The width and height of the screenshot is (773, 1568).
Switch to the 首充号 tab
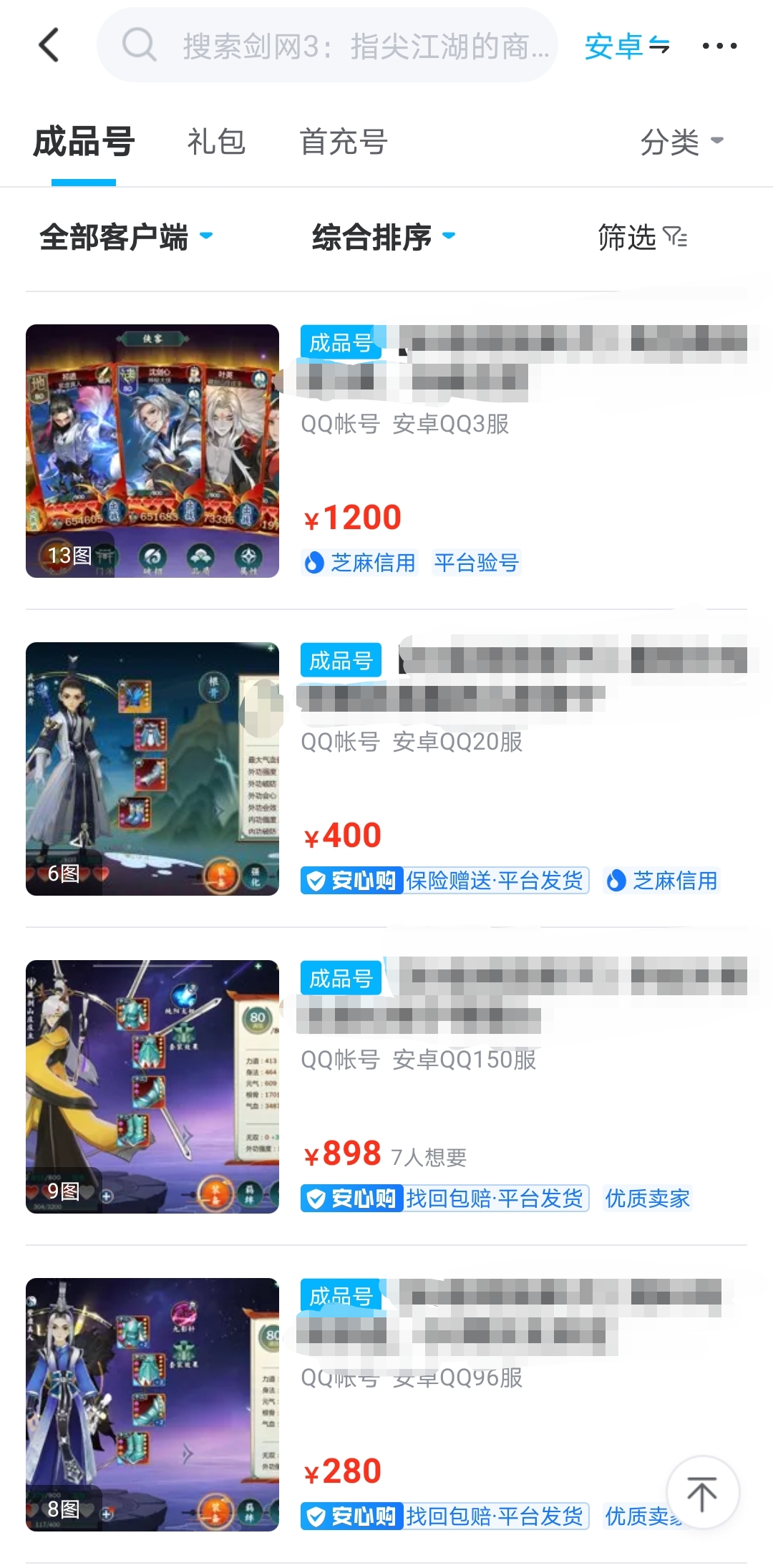click(x=344, y=142)
